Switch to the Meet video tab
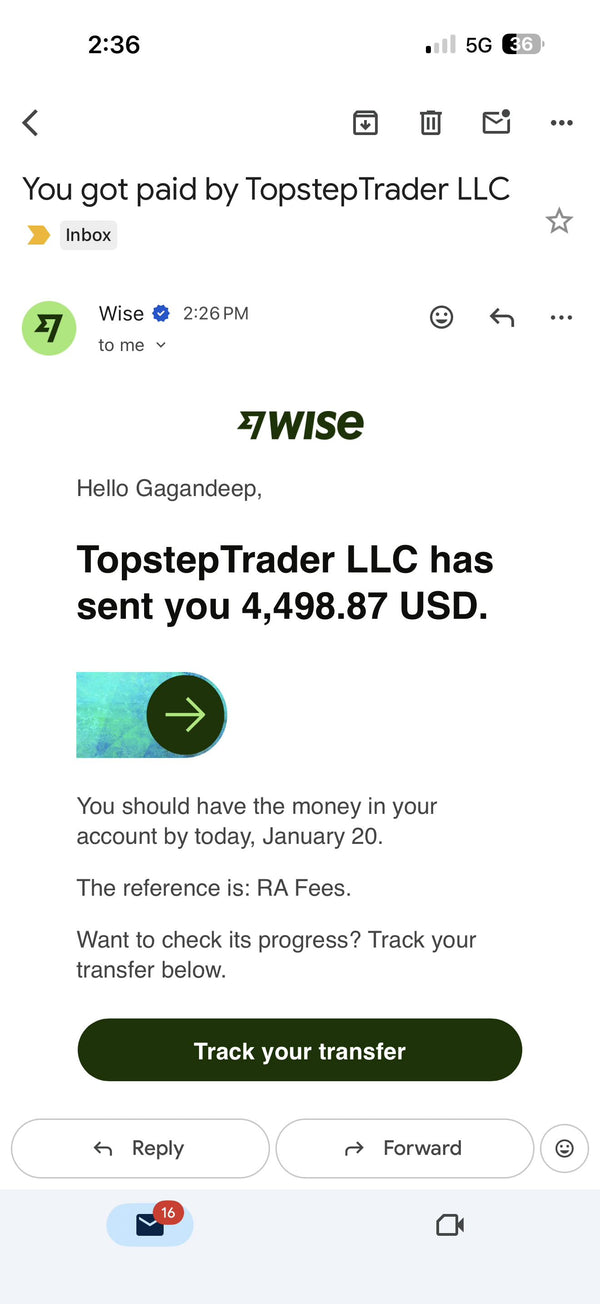 450,1224
